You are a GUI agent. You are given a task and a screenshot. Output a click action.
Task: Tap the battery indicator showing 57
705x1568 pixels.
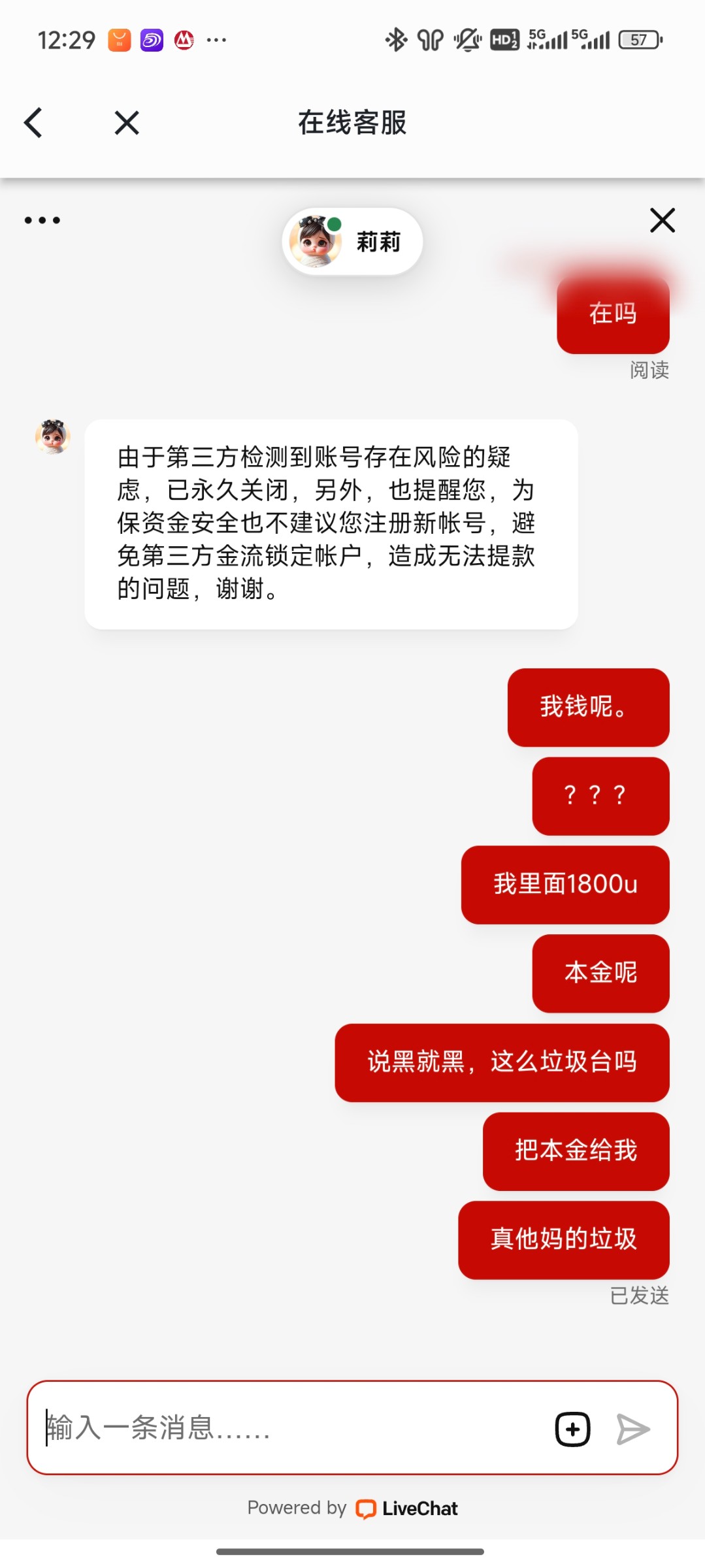[638, 39]
